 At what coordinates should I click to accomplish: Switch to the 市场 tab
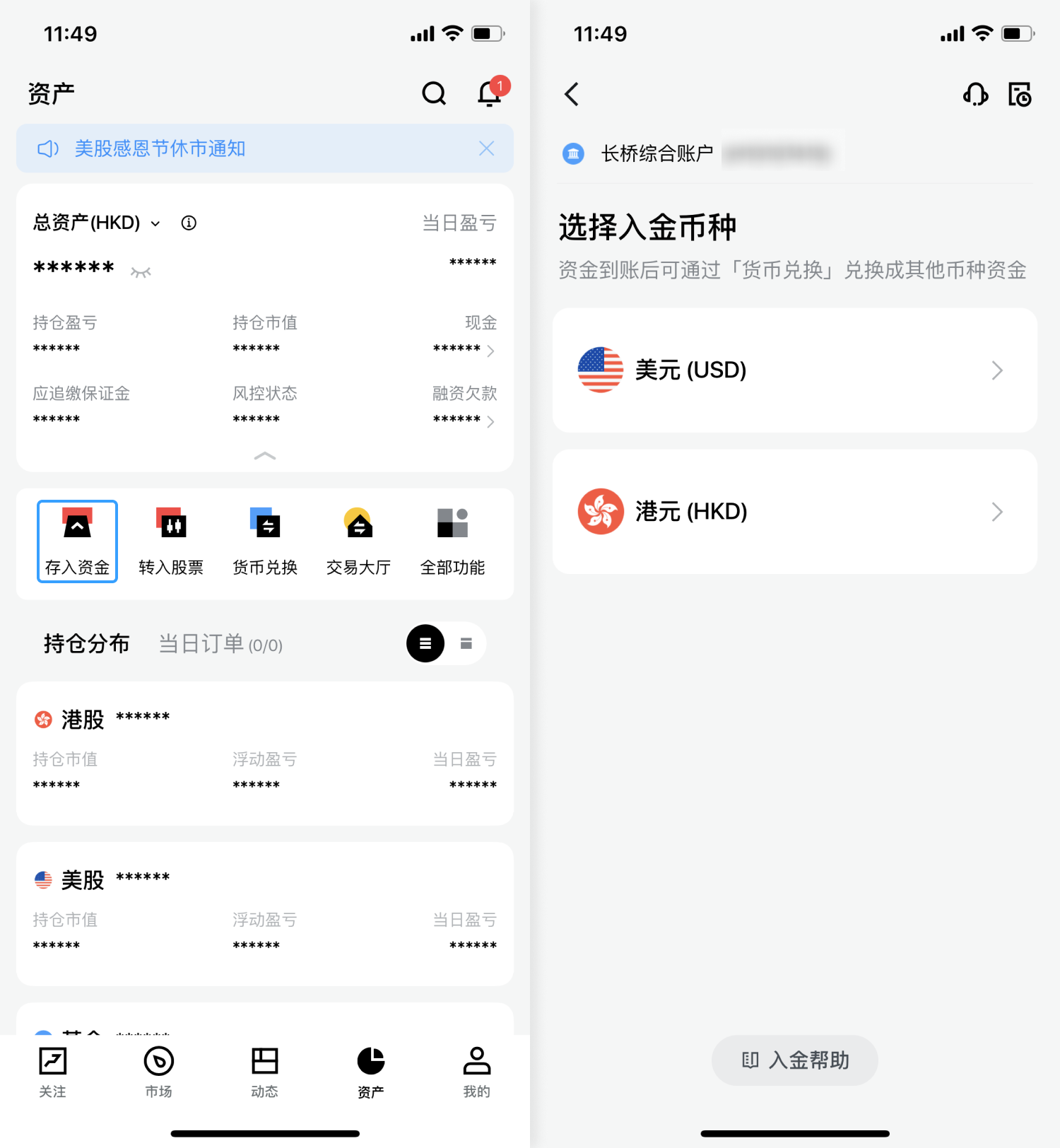158,1072
